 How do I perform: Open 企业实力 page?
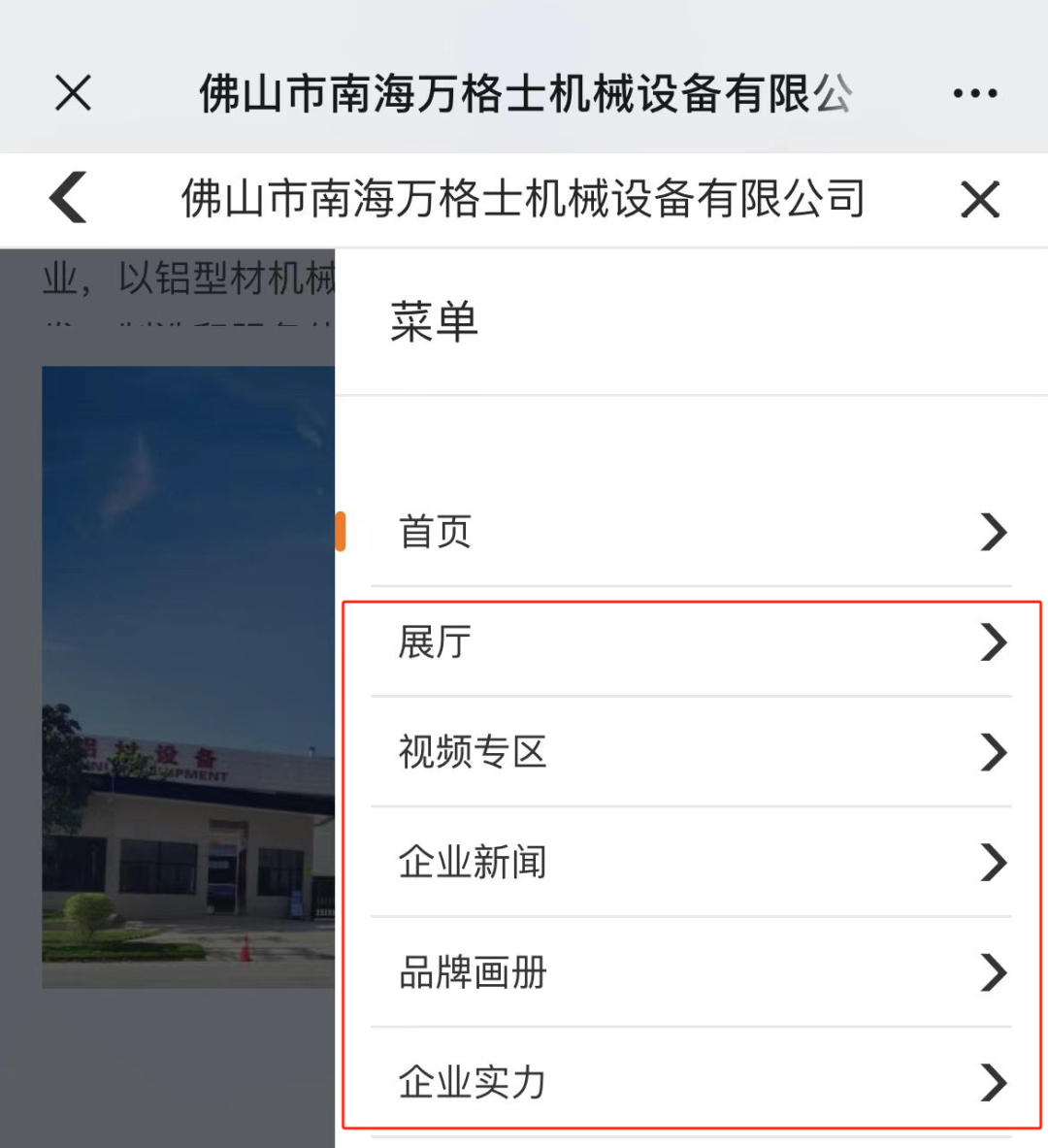click(691, 1082)
